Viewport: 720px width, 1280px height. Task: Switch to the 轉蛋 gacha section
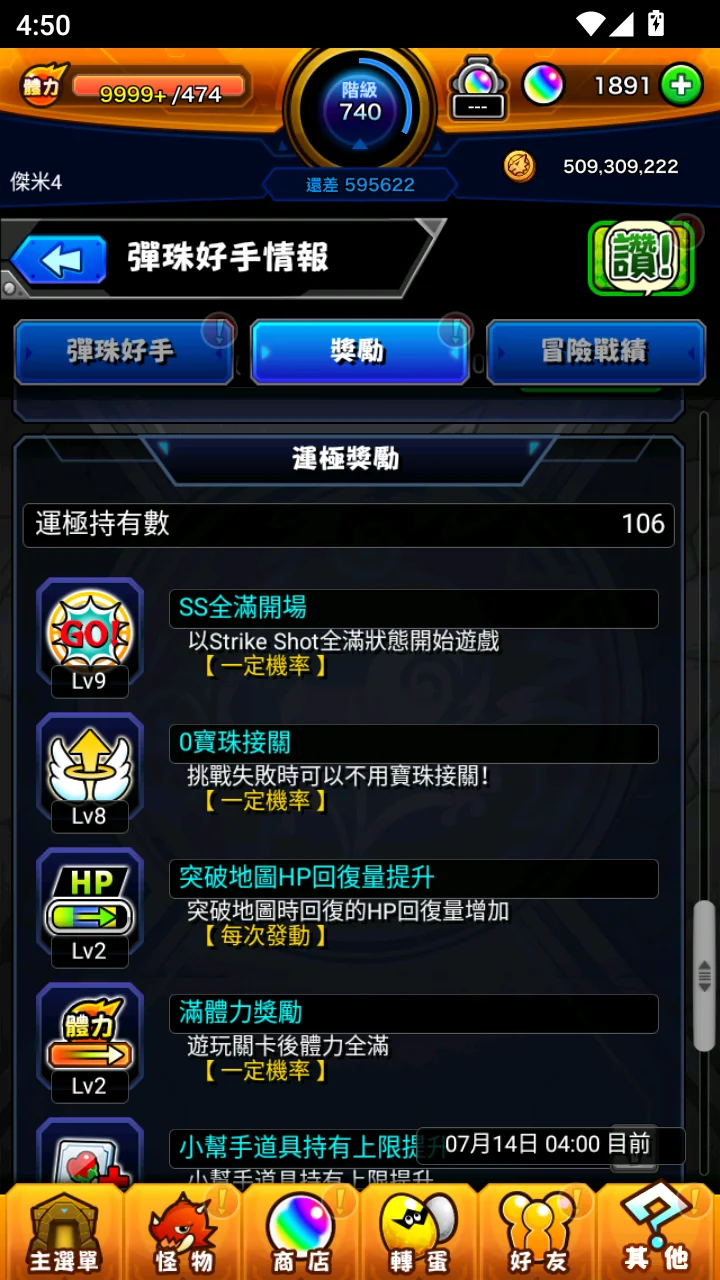tap(419, 1232)
